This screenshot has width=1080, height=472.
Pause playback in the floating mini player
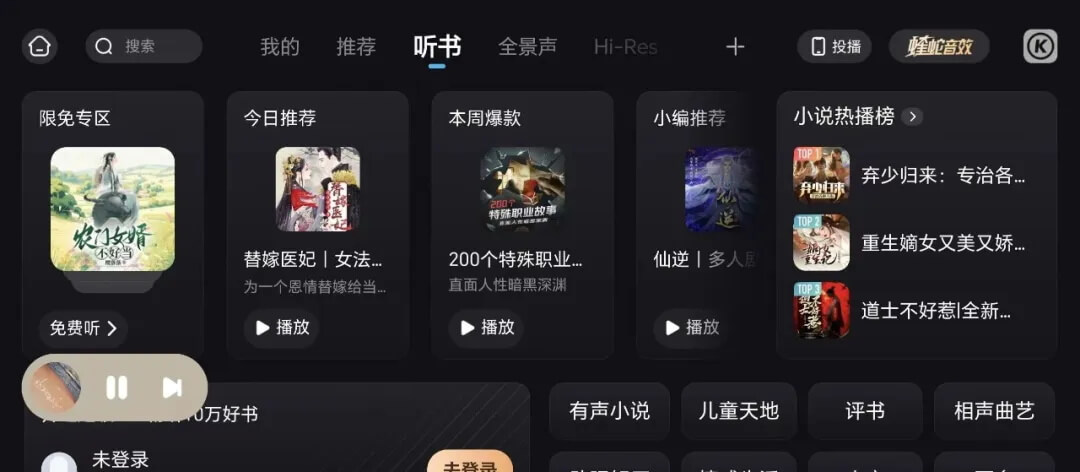point(117,387)
